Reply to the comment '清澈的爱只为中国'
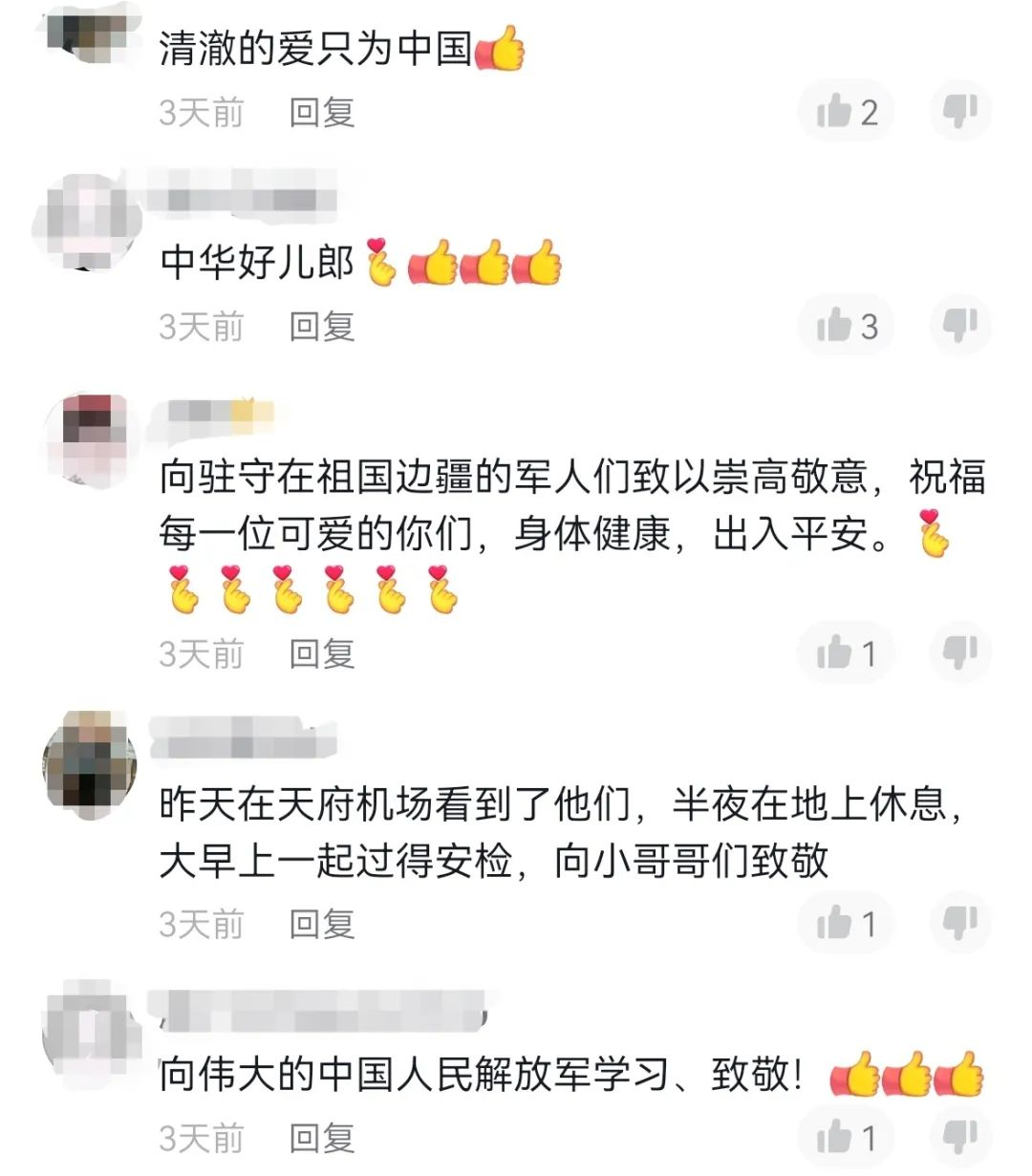Viewport: 1032px width, 1176px height. [x=322, y=113]
